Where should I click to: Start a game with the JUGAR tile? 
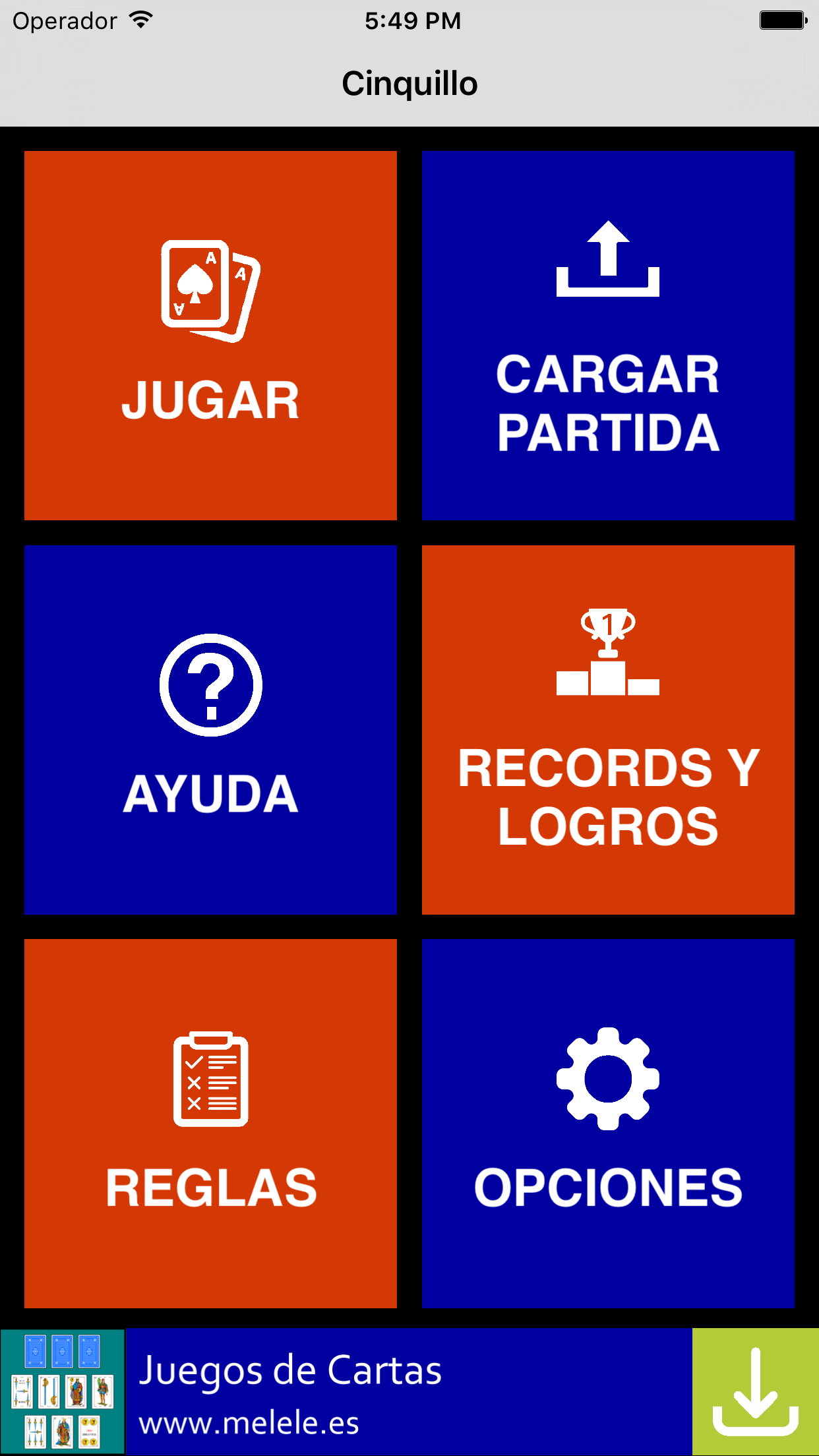(x=210, y=336)
